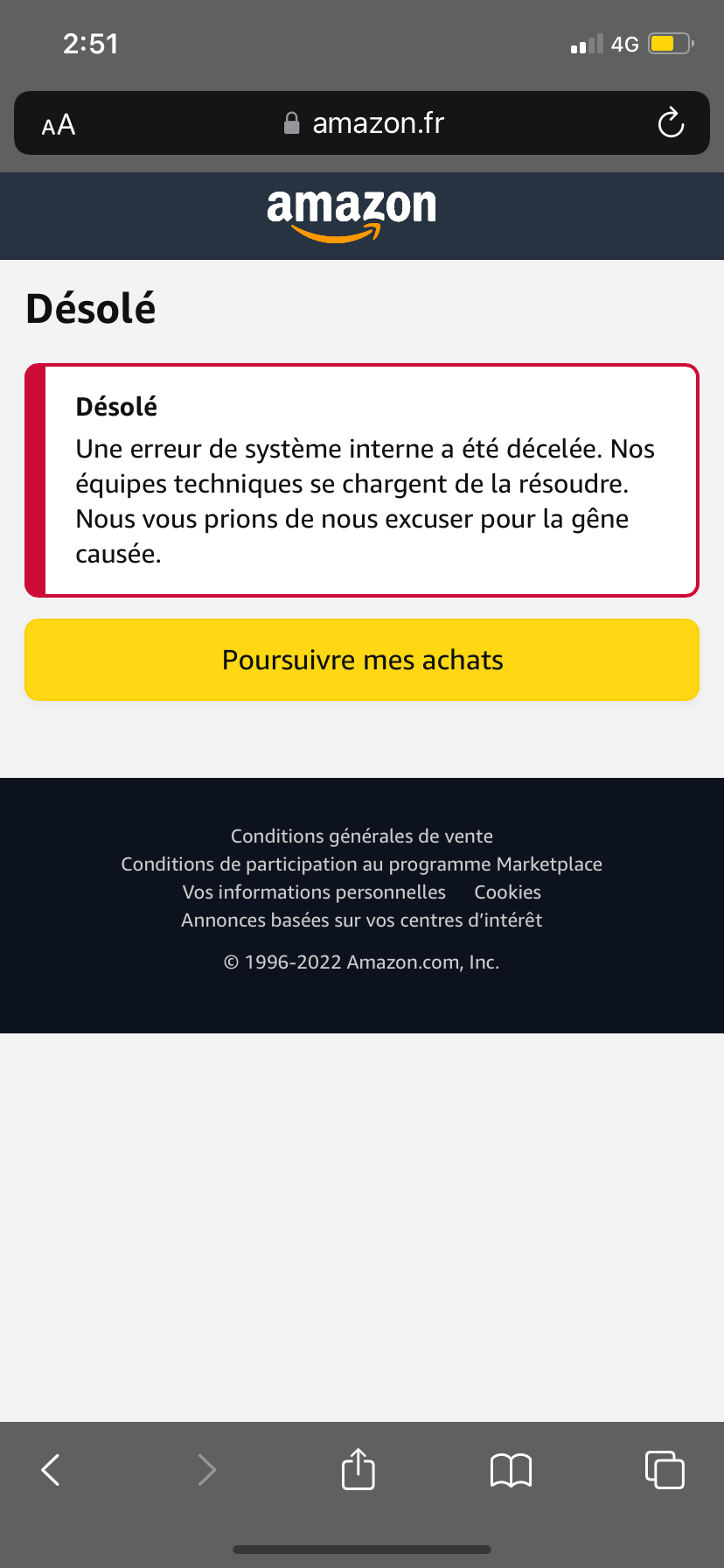Reload the page with refresh icon
The width and height of the screenshot is (724, 1568).
pyautogui.click(x=671, y=123)
